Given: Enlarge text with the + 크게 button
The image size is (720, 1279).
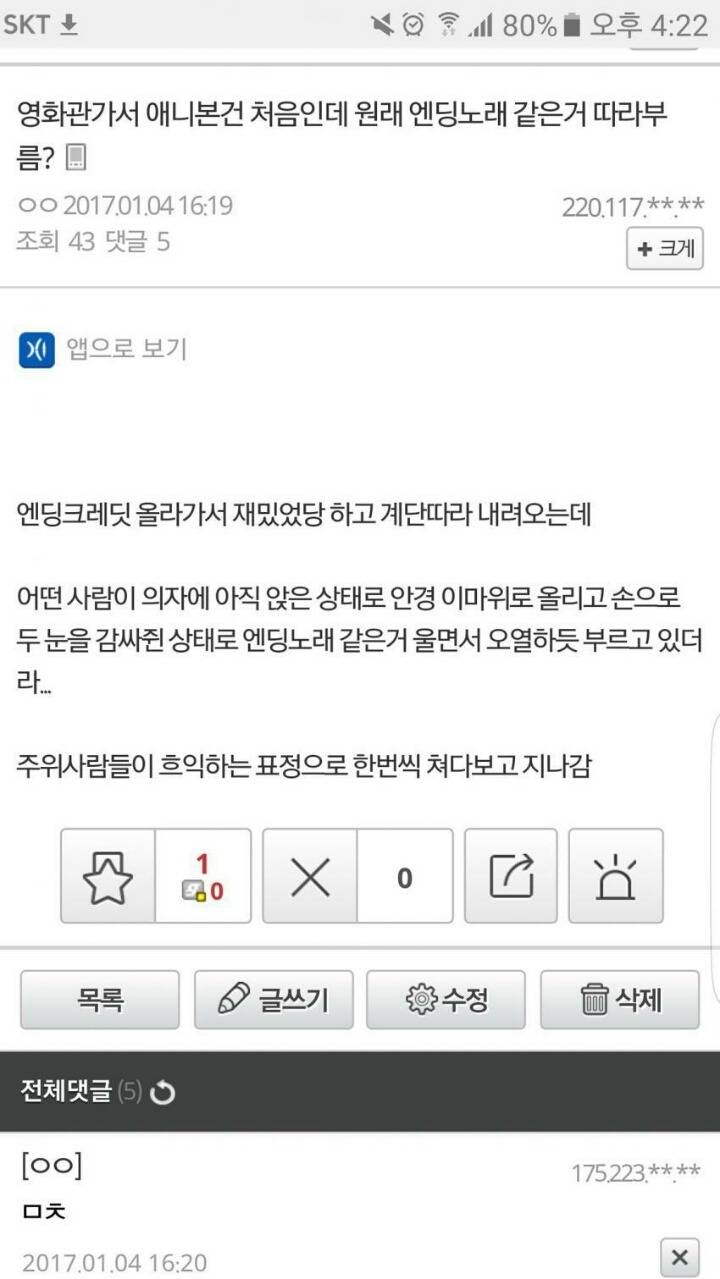Looking at the screenshot, I should [663, 248].
